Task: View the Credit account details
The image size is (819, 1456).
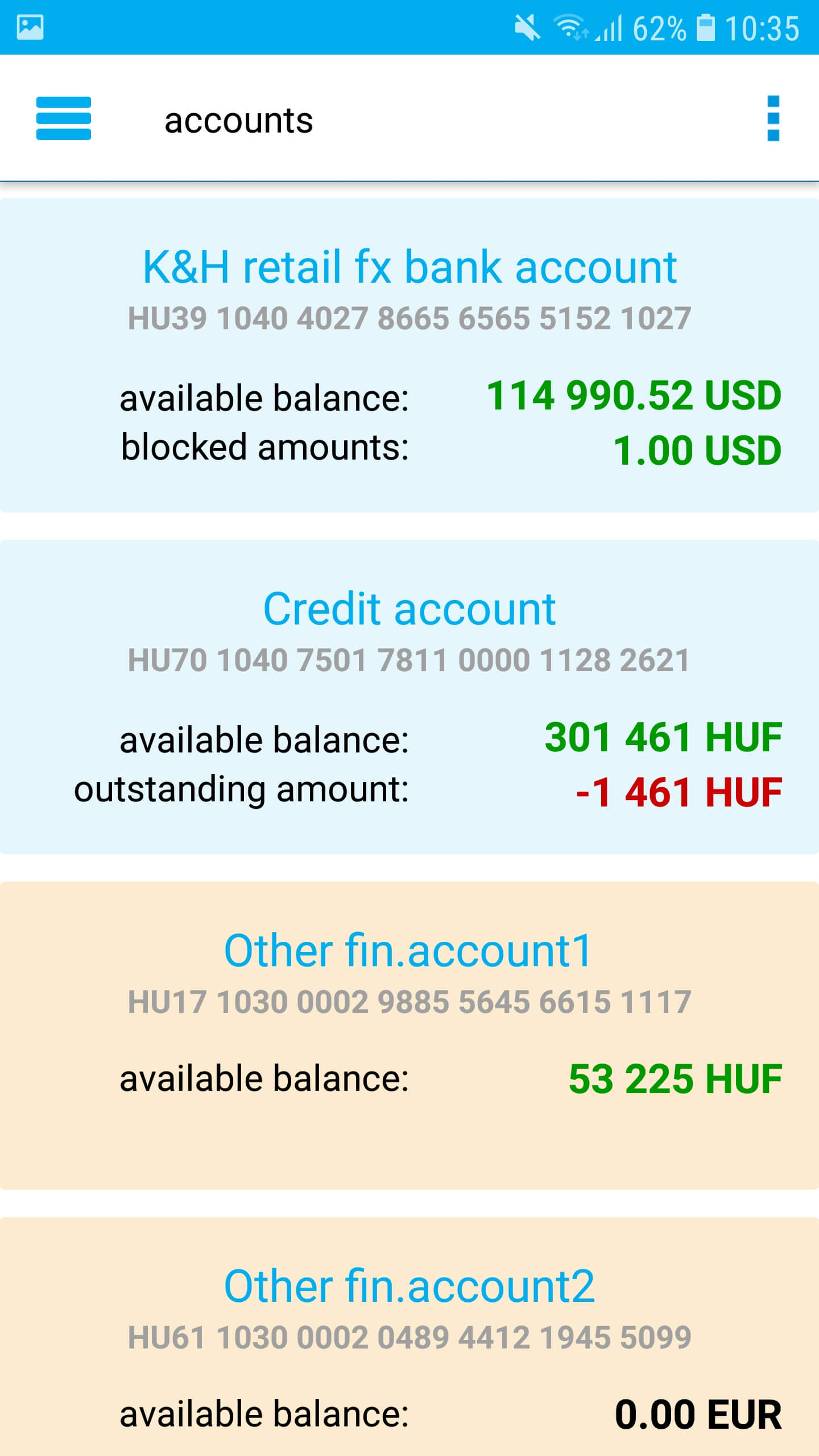Action: (409, 696)
